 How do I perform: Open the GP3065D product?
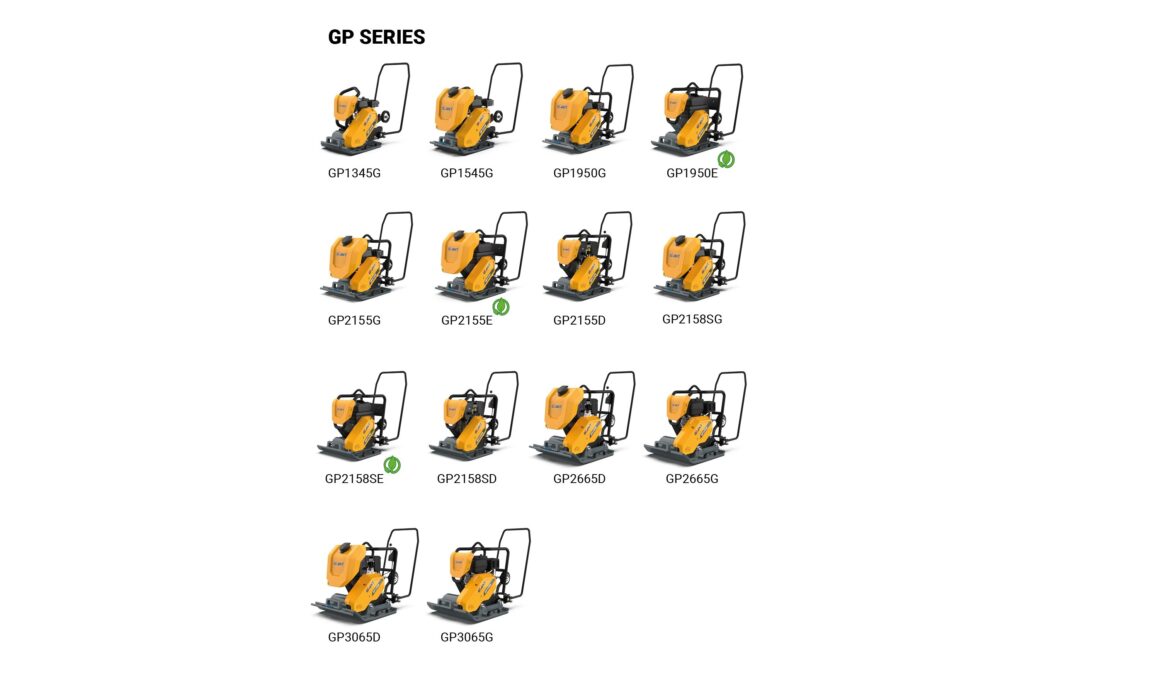(364, 576)
